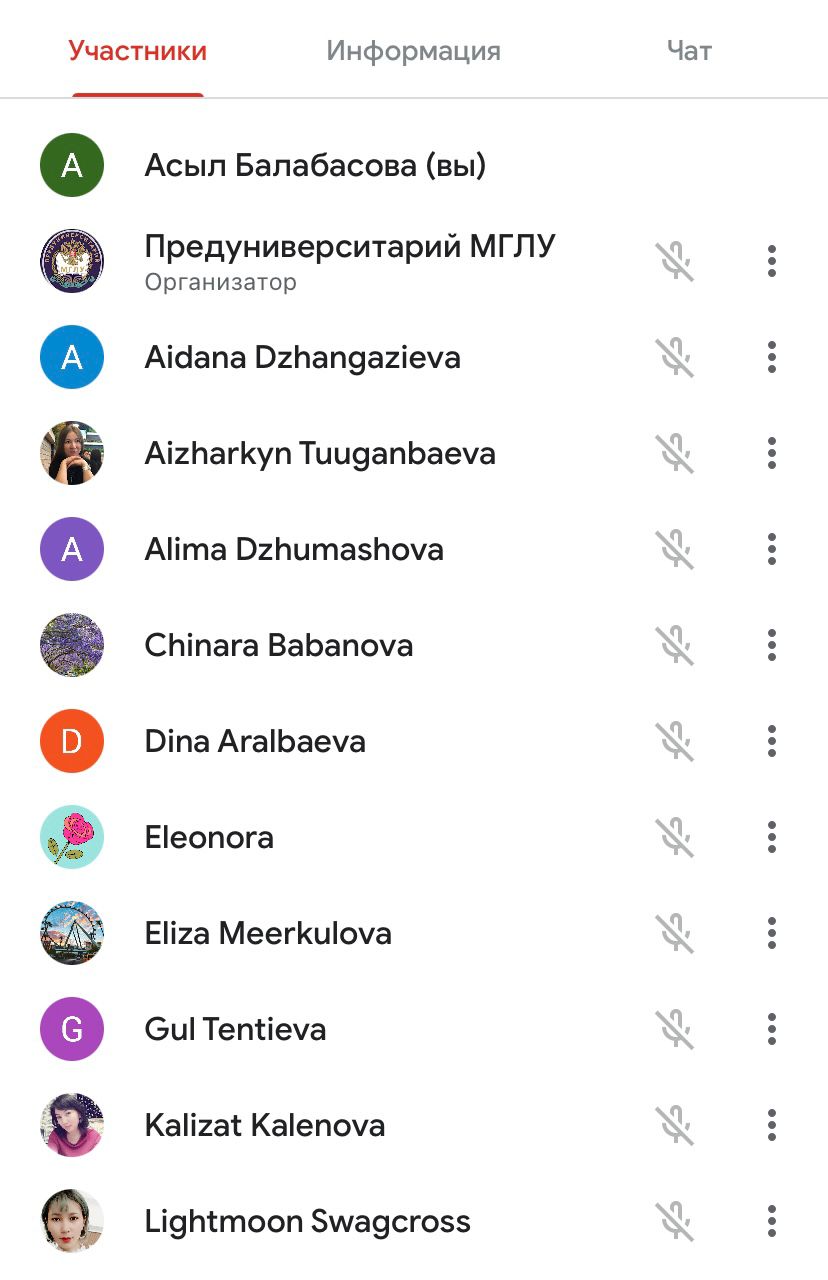
Task: Switch to the Чат tab
Action: click(x=689, y=51)
